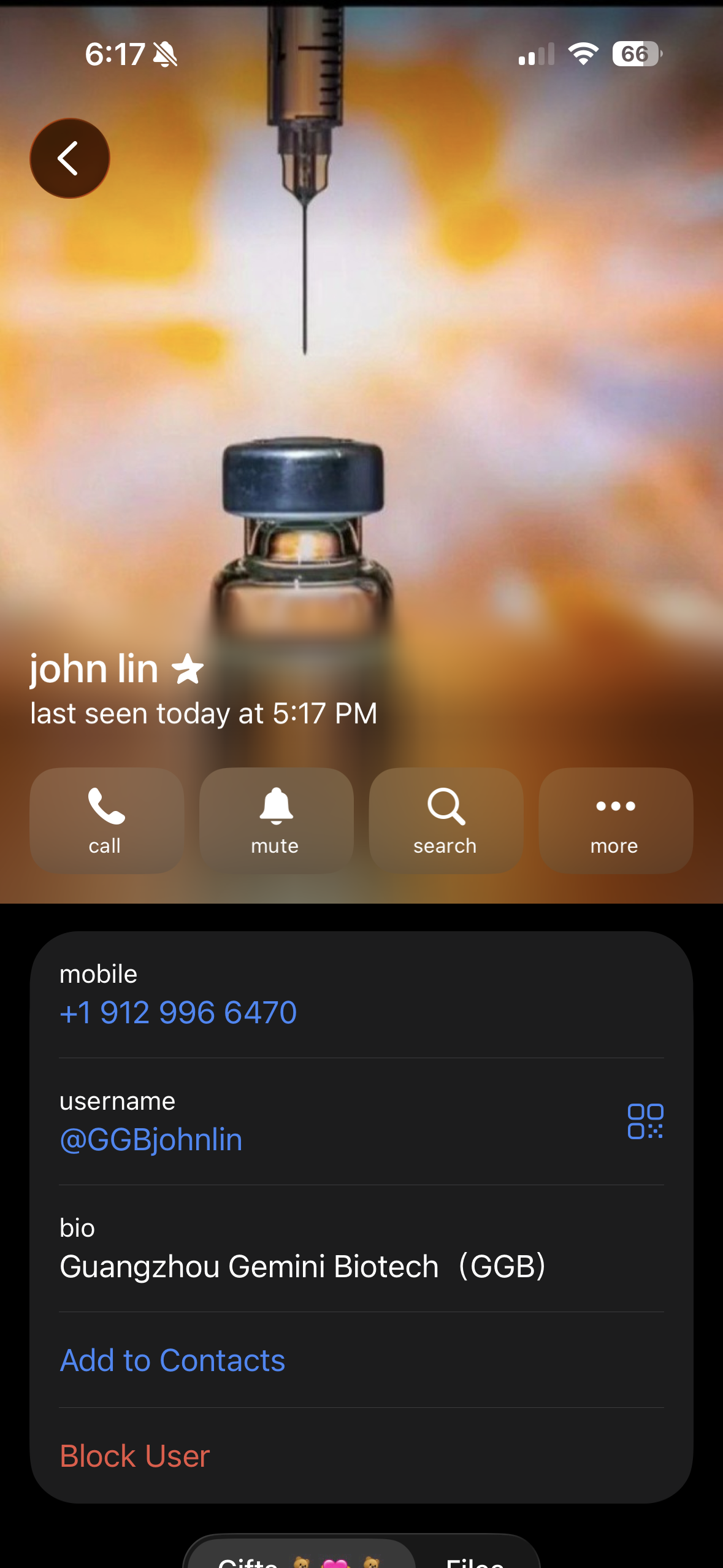Tap the mobile number +1 912 996 6470
This screenshot has height=1568, width=723.
(x=178, y=1012)
